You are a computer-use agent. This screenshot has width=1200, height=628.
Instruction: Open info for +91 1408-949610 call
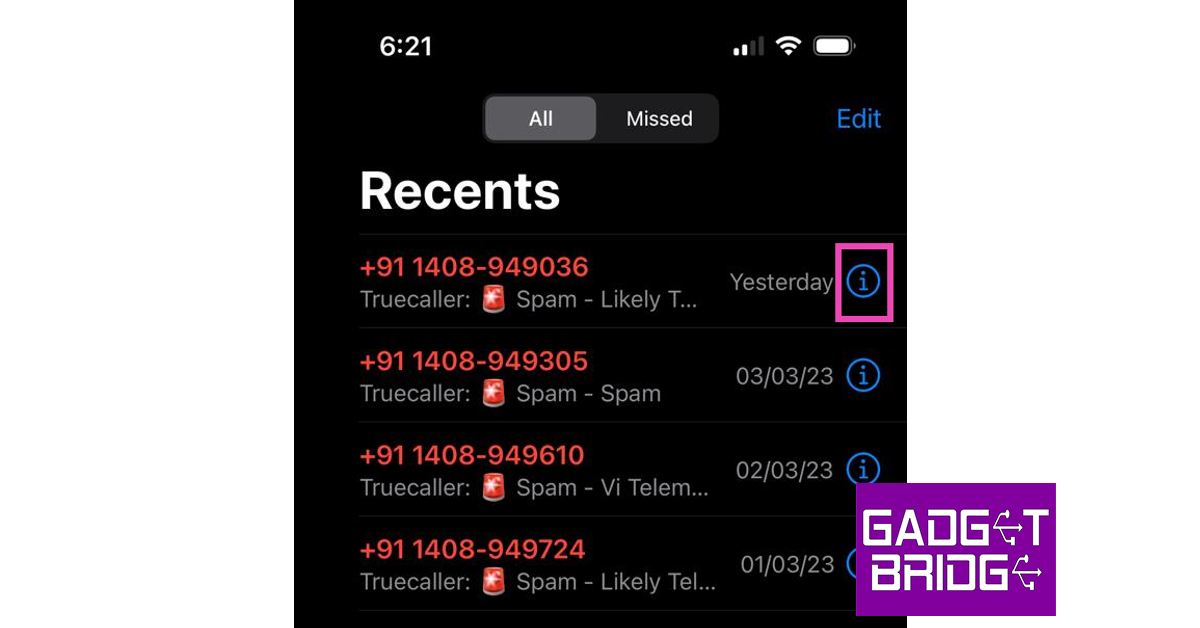point(863,468)
